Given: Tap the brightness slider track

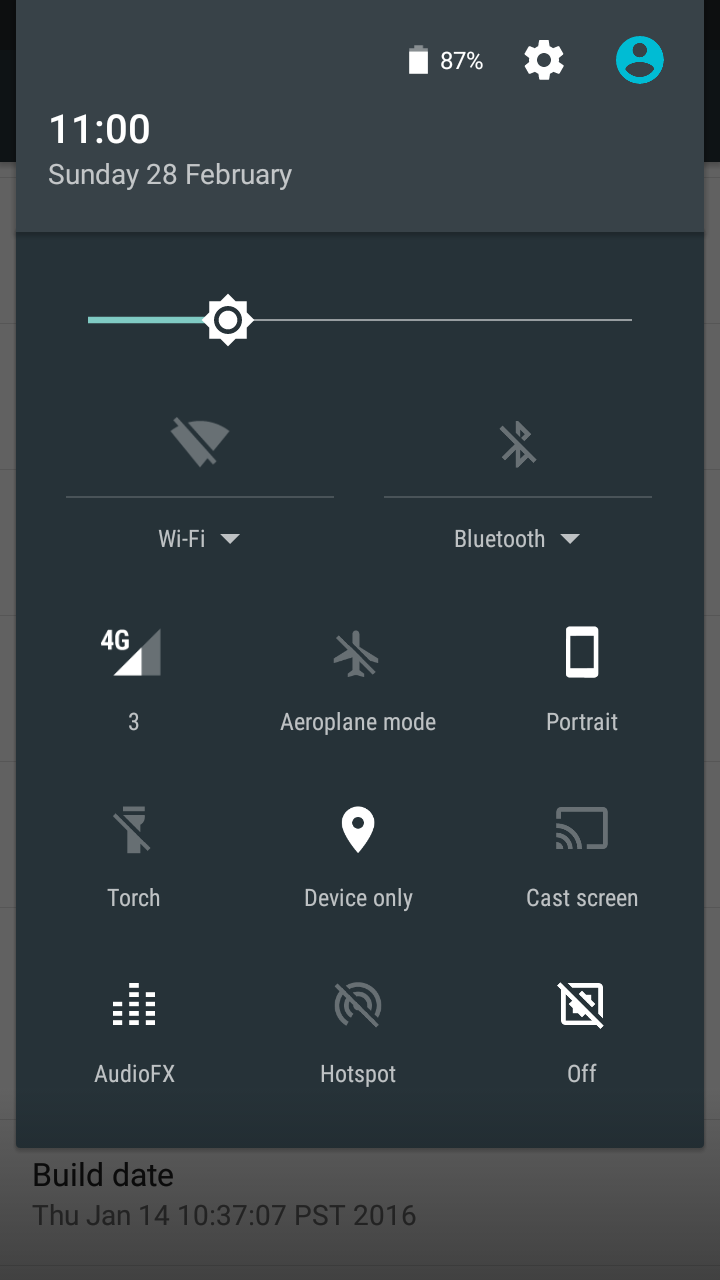Looking at the screenshot, I should 360,320.
